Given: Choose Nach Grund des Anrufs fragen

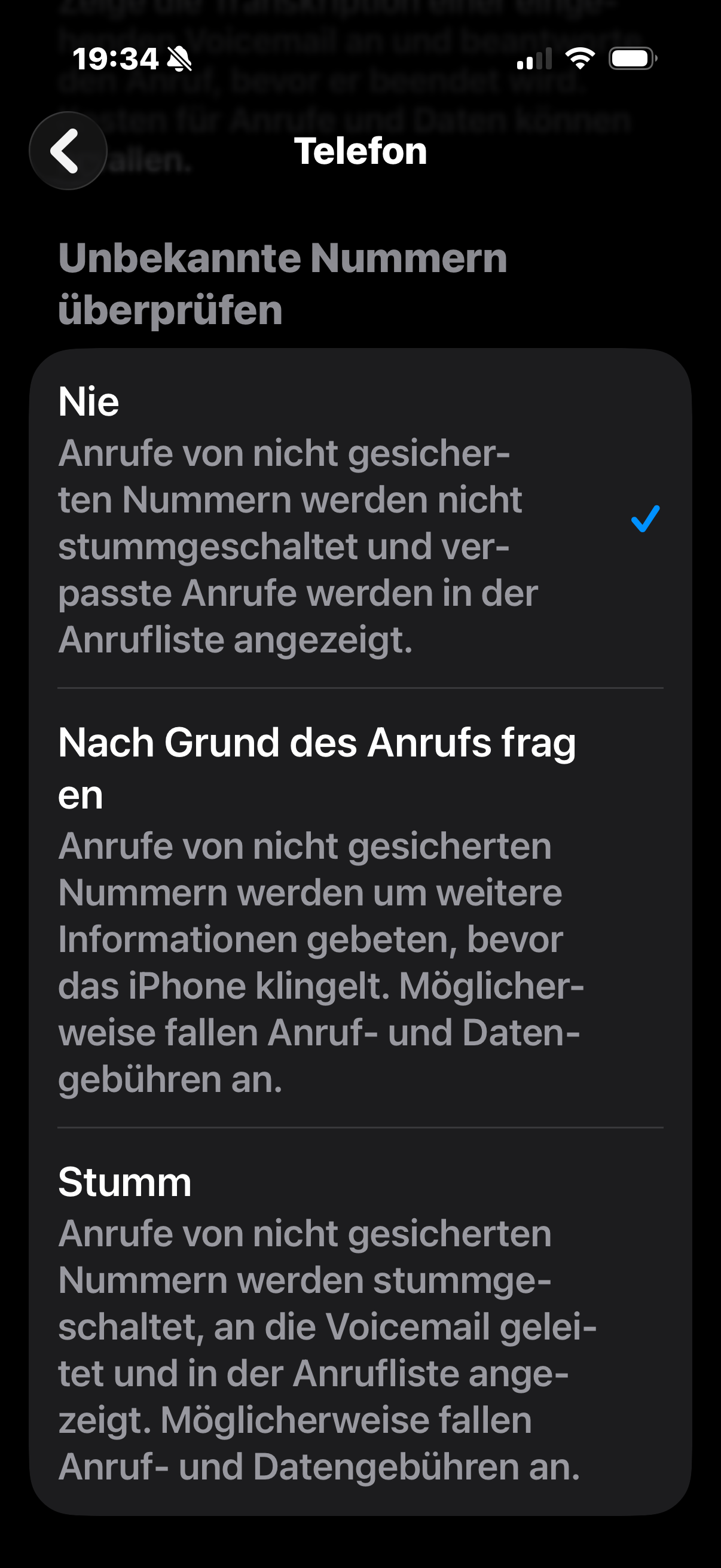Looking at the screenshot, I should [x=360, y=908].
